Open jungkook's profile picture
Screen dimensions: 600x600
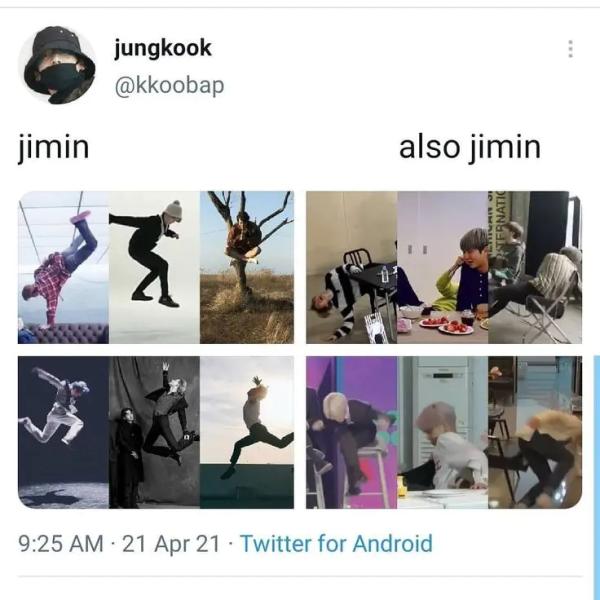(57, 65)
